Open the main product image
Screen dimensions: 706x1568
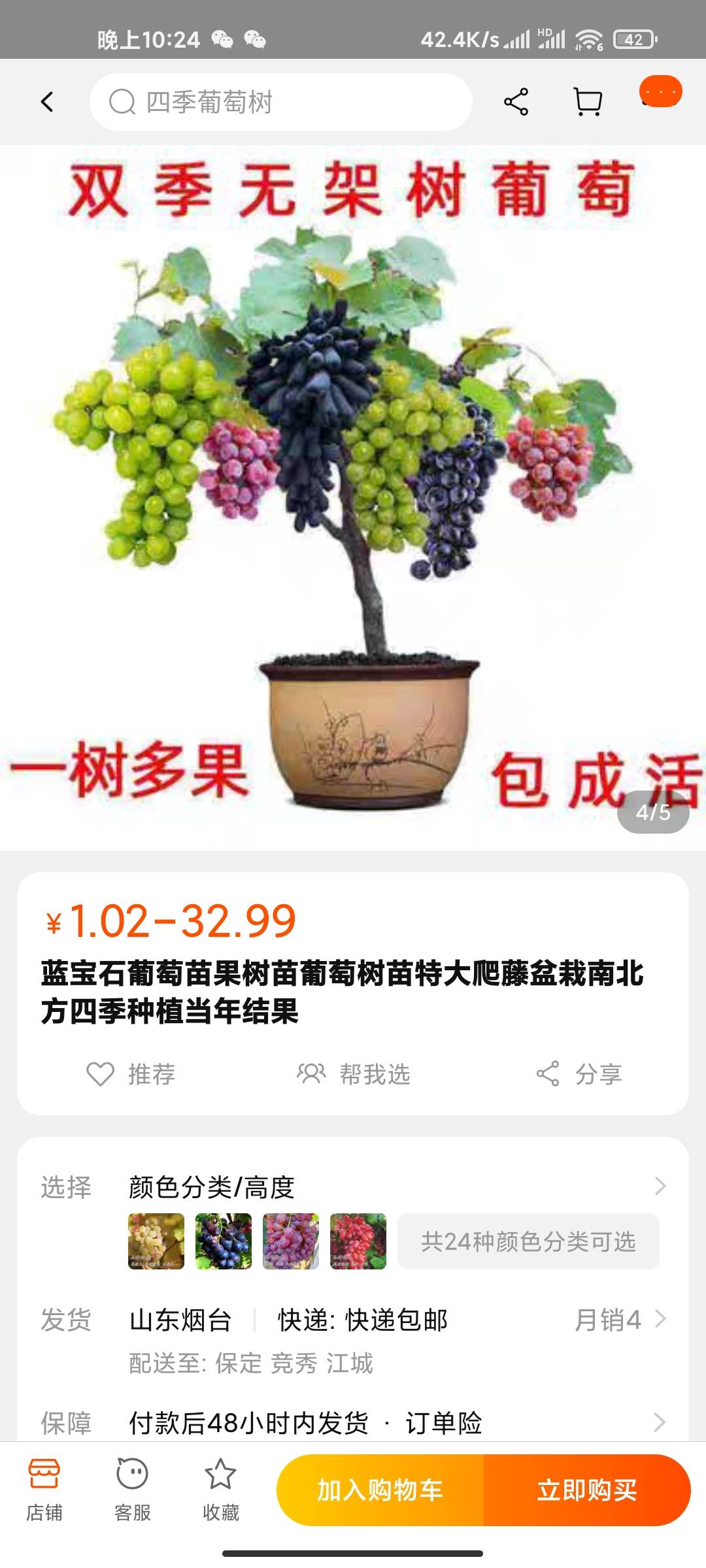[353, 497]
